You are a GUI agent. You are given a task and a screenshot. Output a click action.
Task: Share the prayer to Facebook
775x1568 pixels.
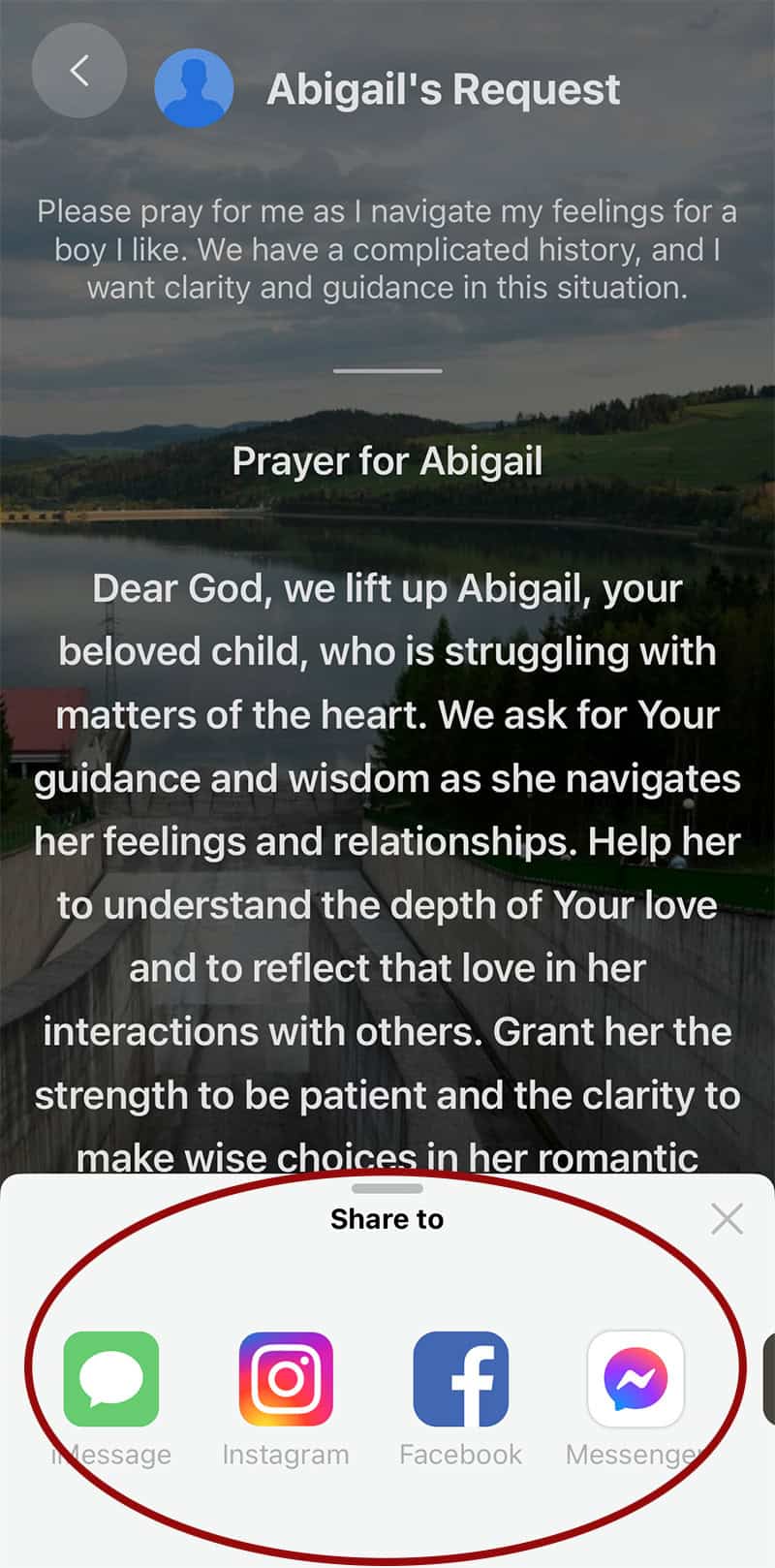(x=461, y=1379)
